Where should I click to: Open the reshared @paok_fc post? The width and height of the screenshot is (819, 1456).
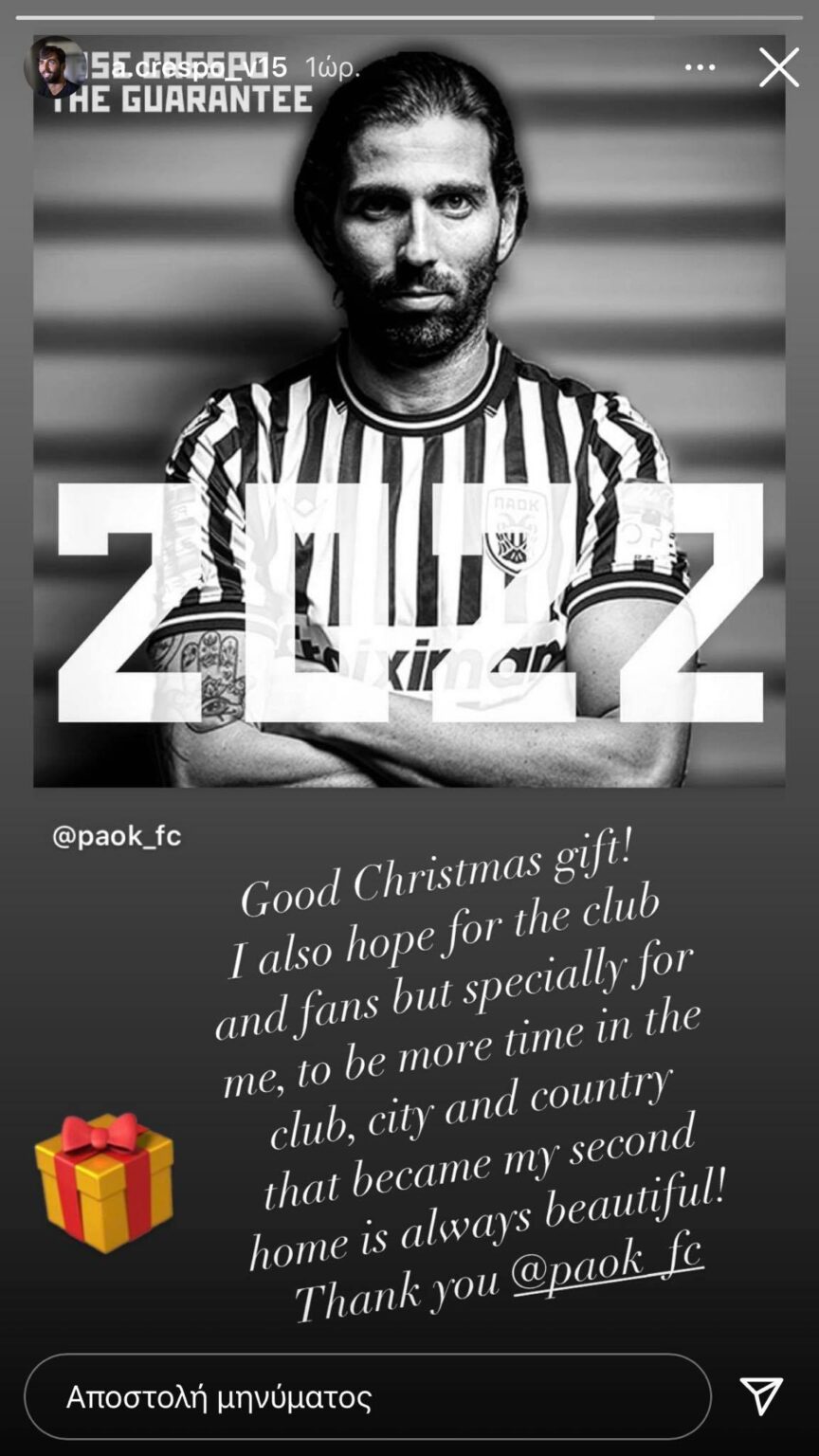409,417
